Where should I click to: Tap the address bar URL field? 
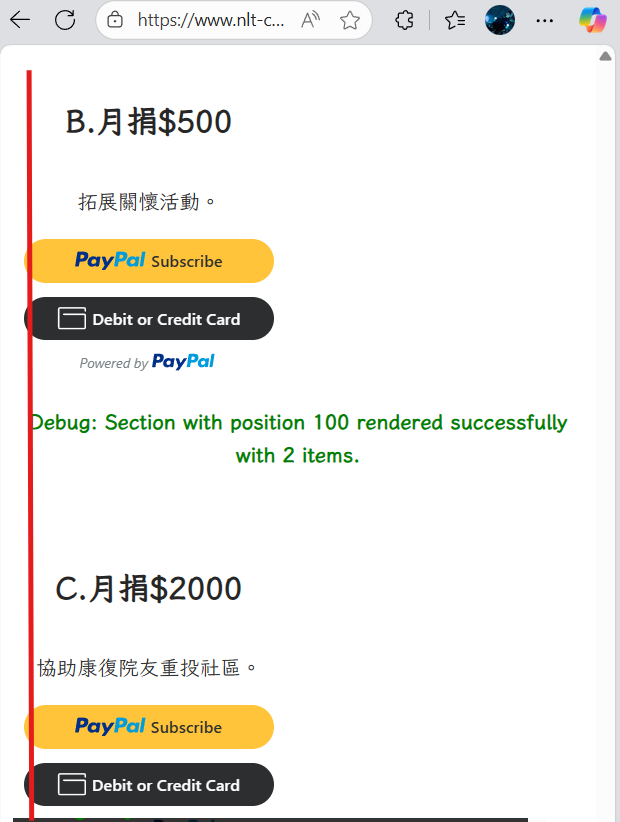click(210, 20)
